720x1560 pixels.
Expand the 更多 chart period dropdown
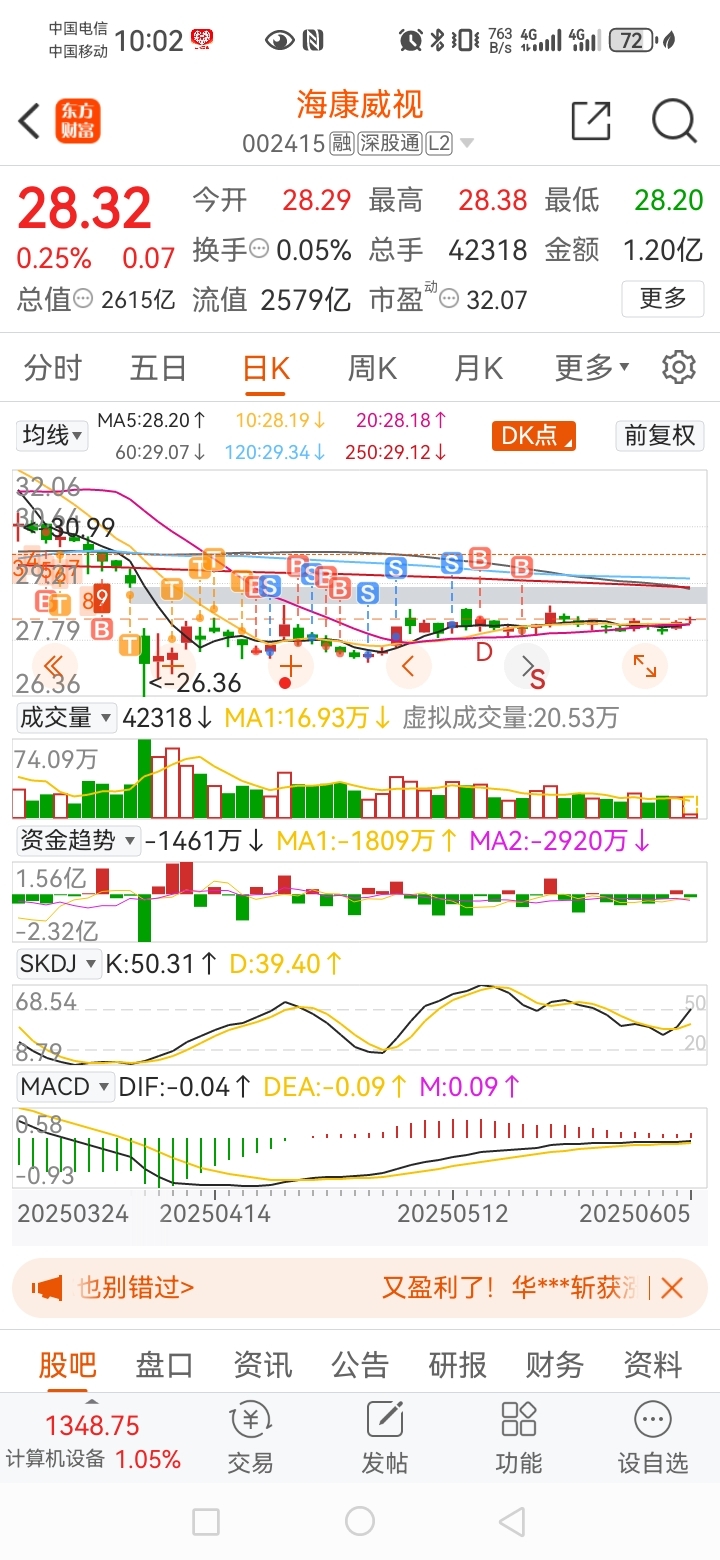(x=592, y=368)
